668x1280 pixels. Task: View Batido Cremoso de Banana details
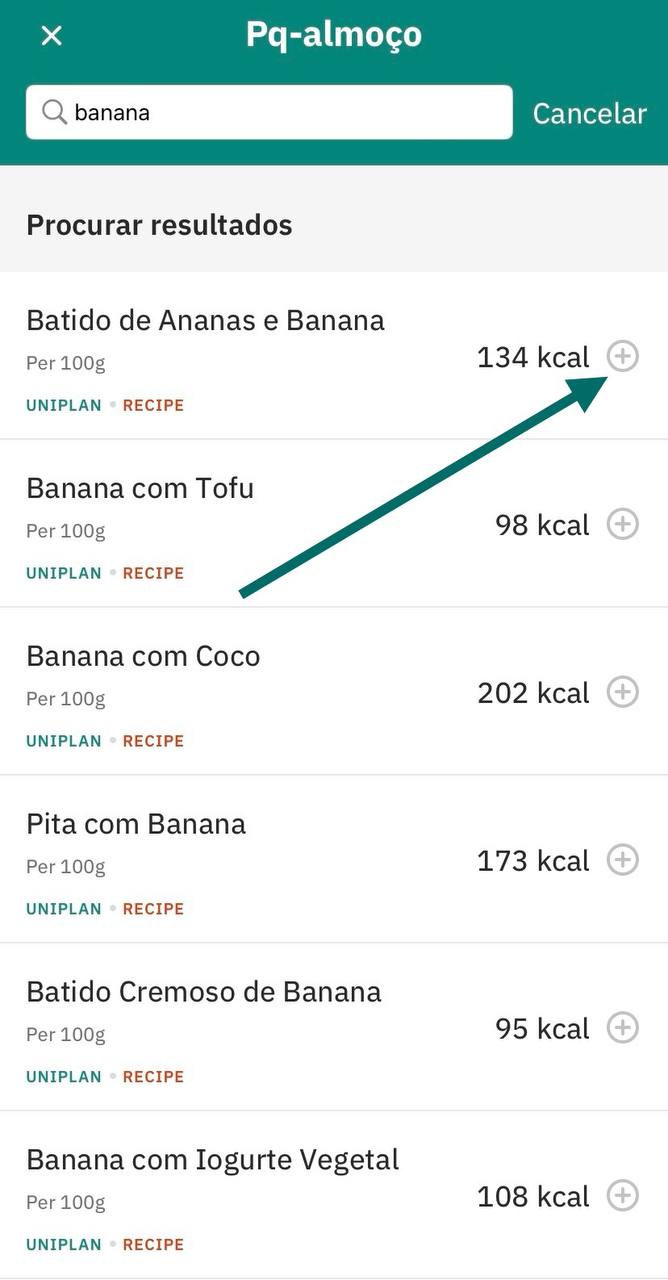(204, 993)
